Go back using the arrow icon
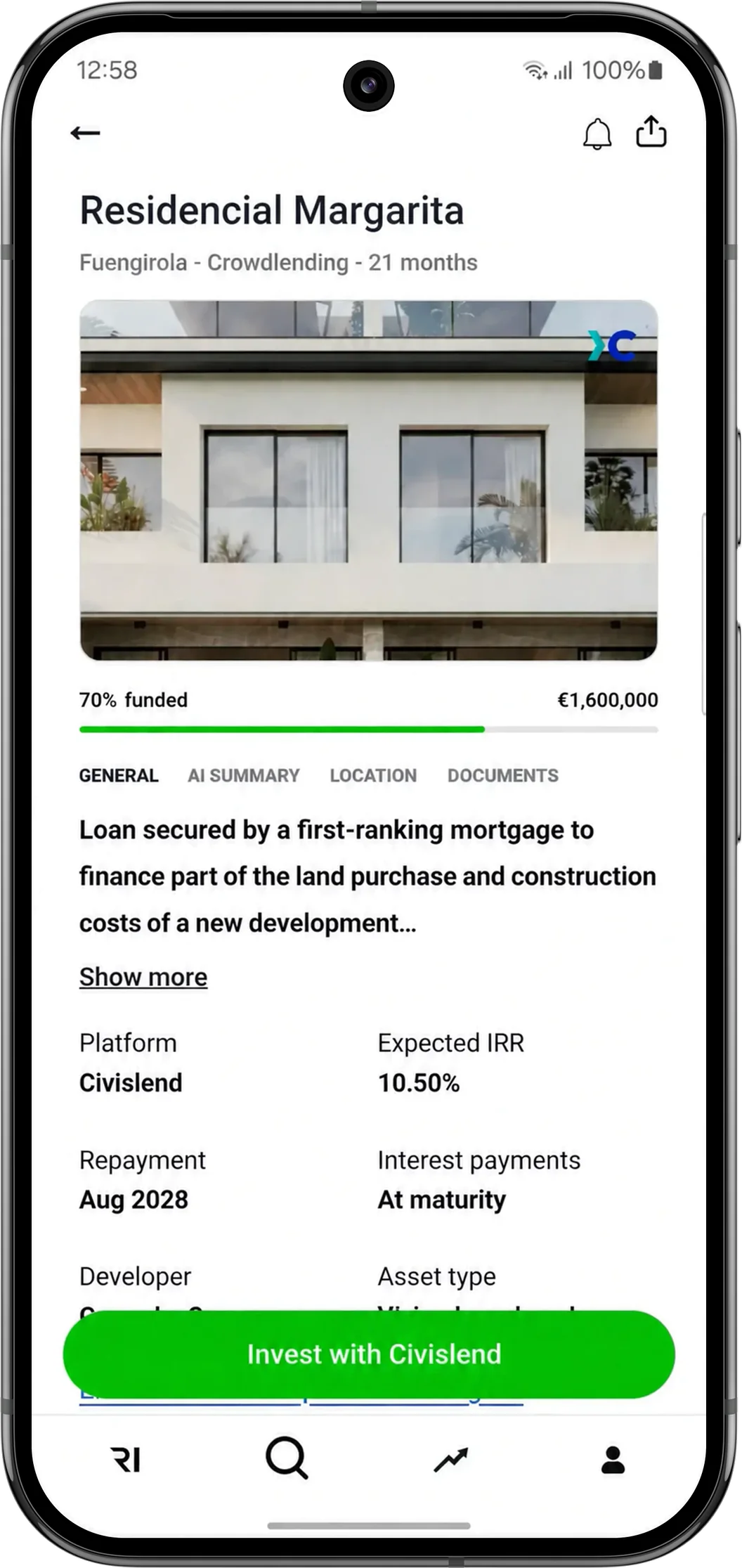This screenshot has height=1568, width=742. pyautogui.click(x=86, y=133)
